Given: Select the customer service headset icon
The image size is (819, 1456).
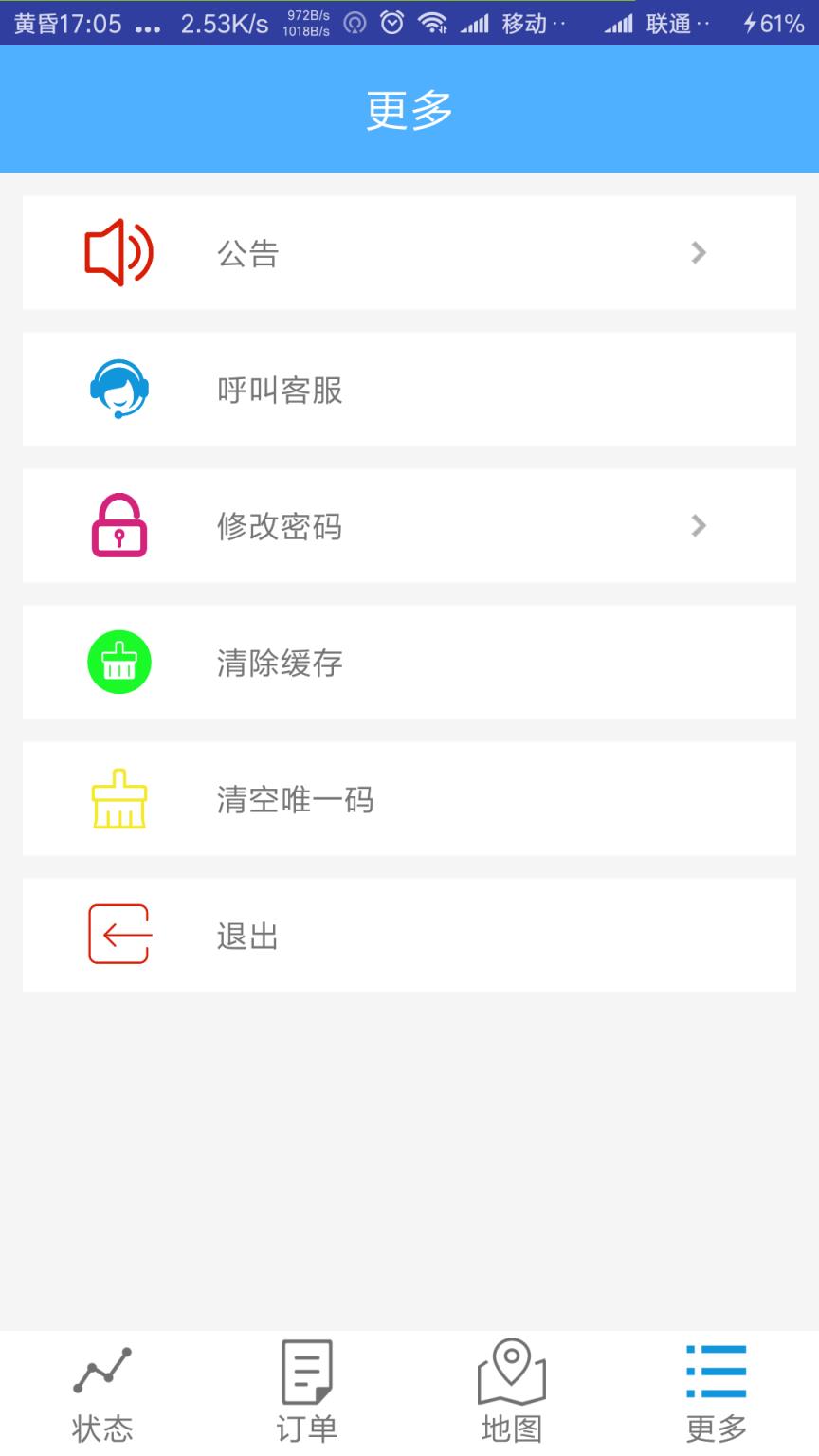Looking at the screenshot, I should 118,390.
